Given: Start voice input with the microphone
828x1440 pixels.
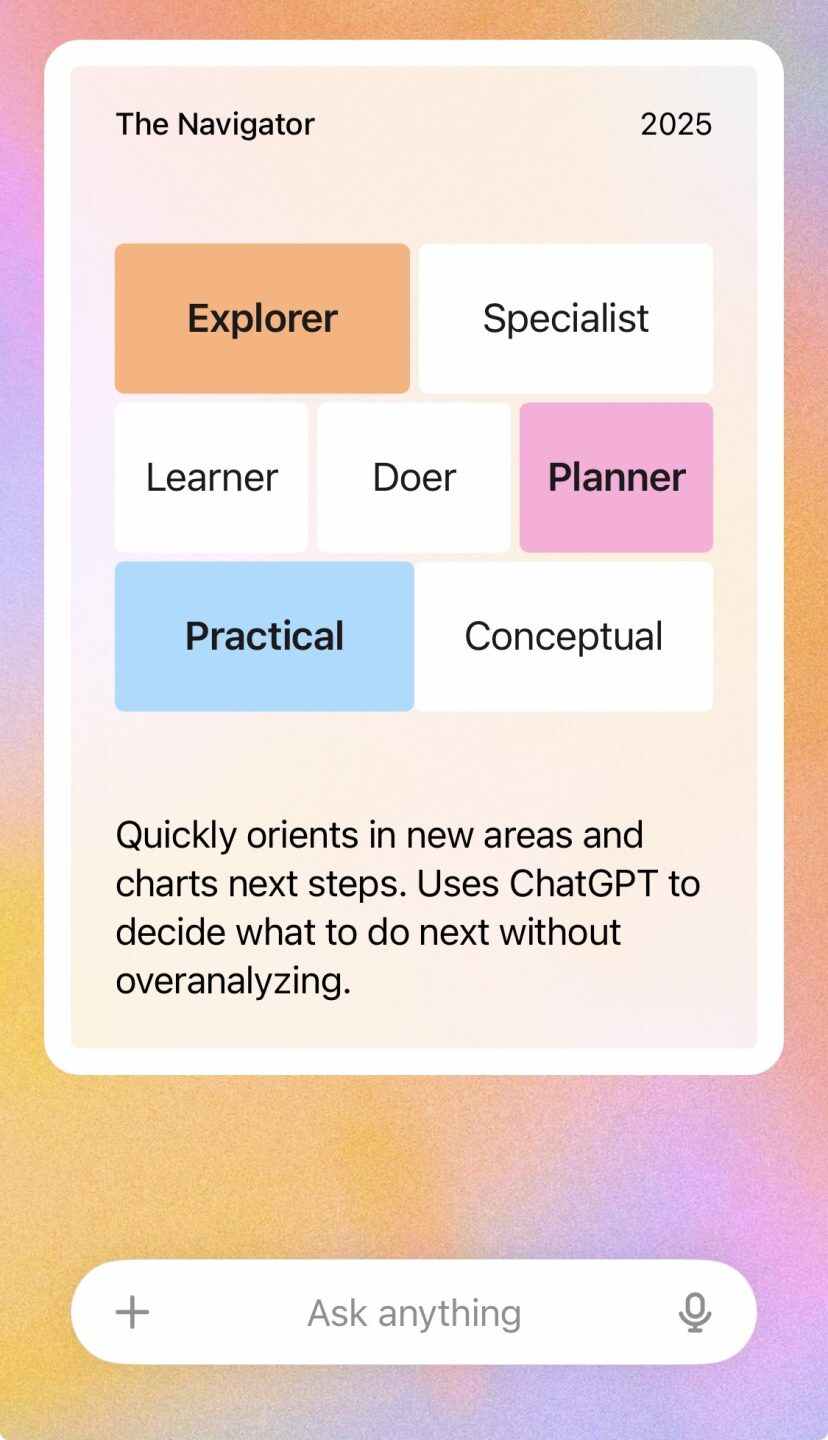Looking at the screenshot, I should tap(694, 1312).
